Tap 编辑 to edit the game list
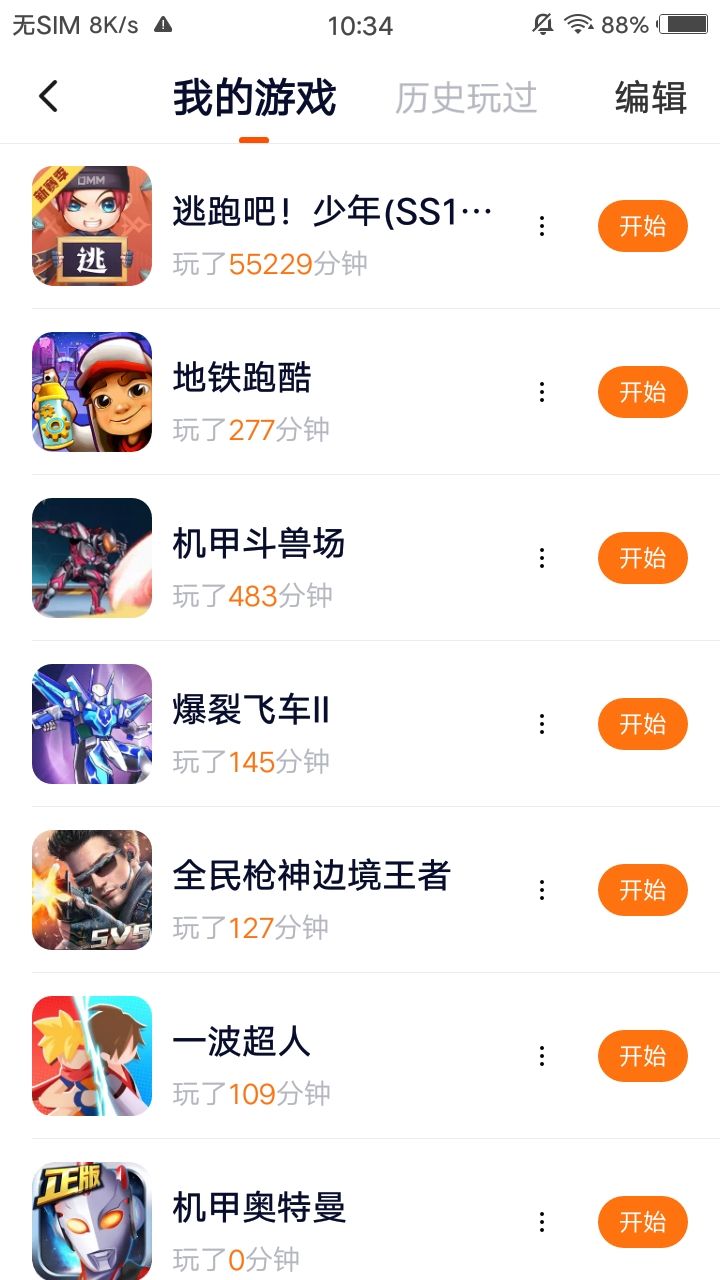This screenshot has height=1280, width=720. point(651,98)
